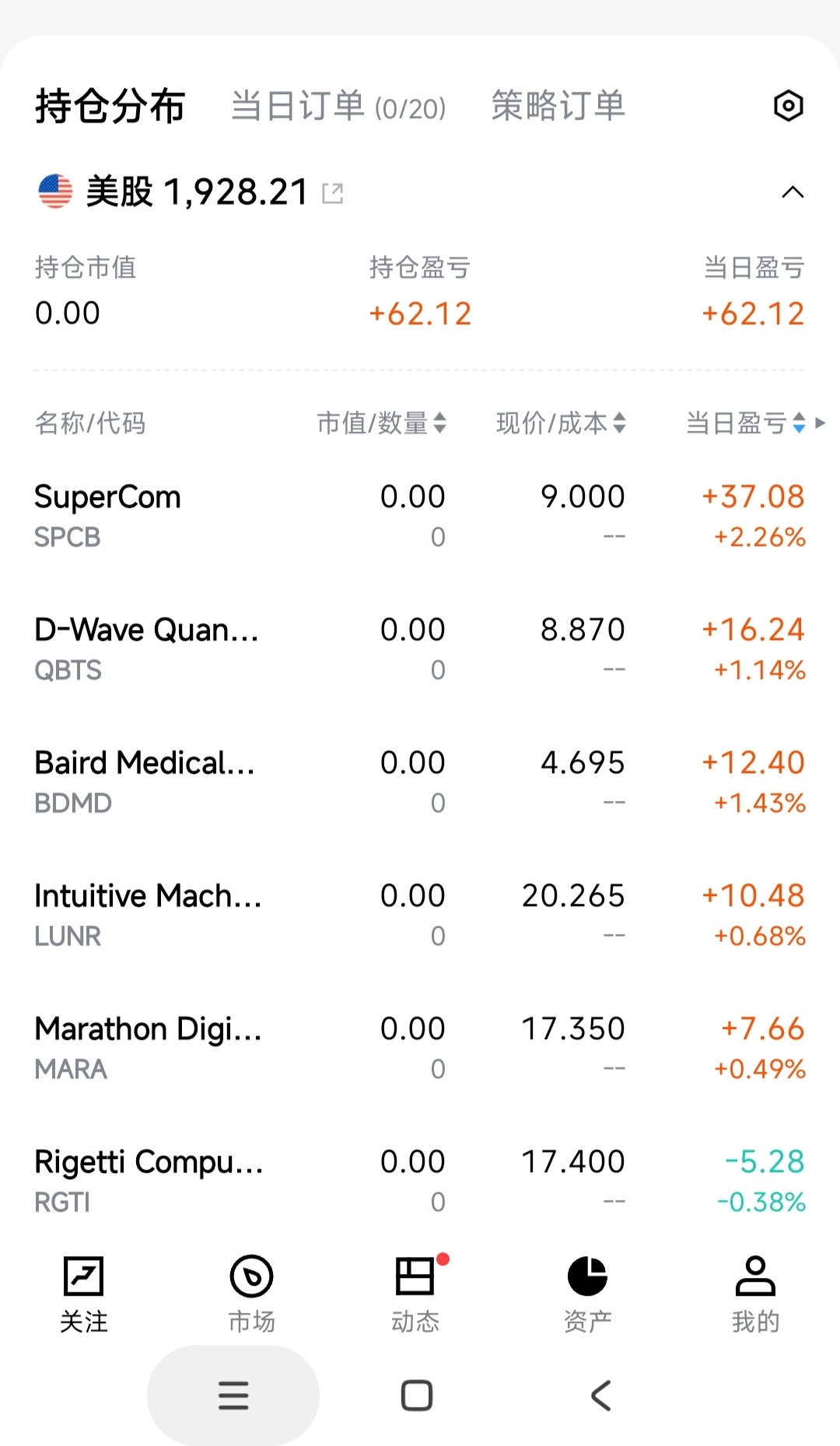Open SuperCom SPCB position
Image resolution: width=840 pixels, height=1446 pixels.
420,516
